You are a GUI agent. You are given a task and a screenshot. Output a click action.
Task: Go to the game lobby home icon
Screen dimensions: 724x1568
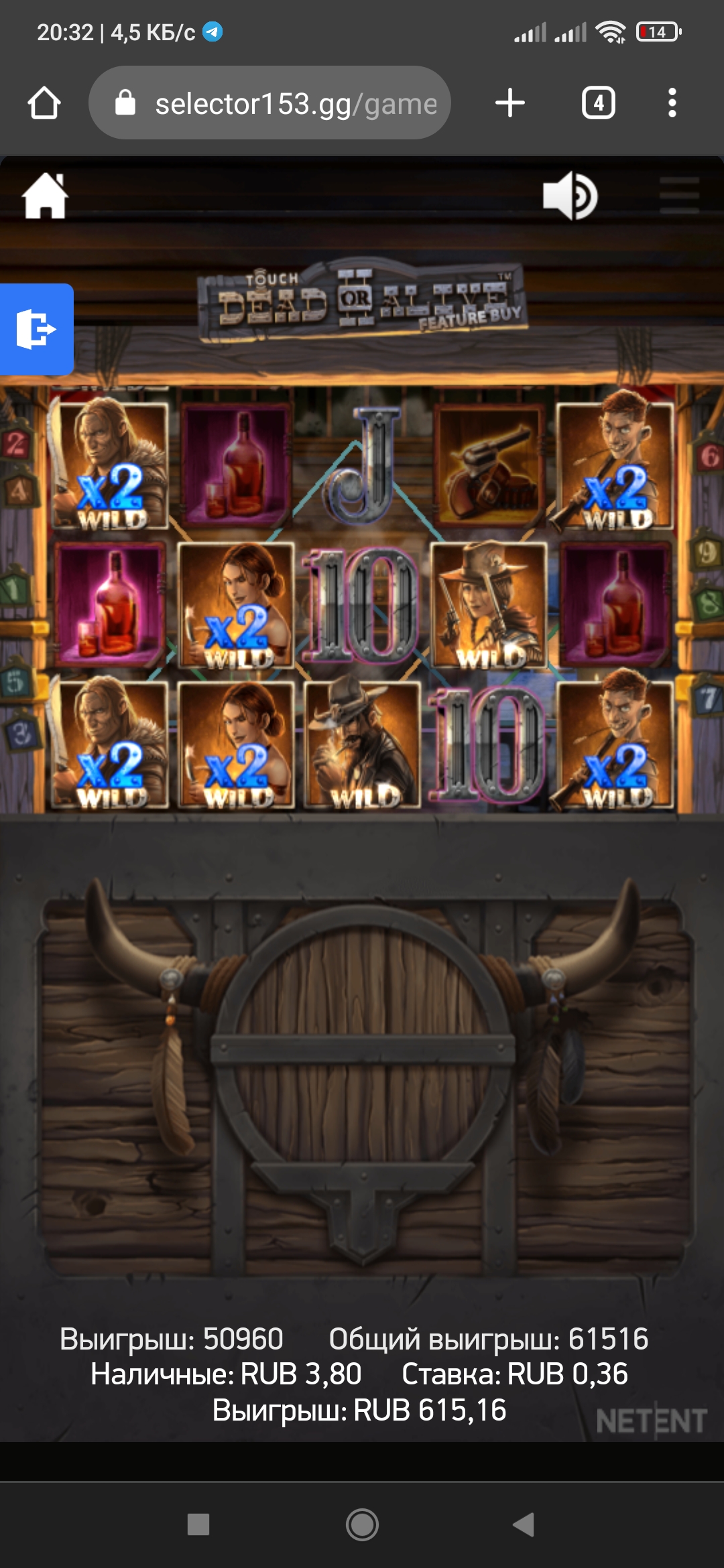46,196
